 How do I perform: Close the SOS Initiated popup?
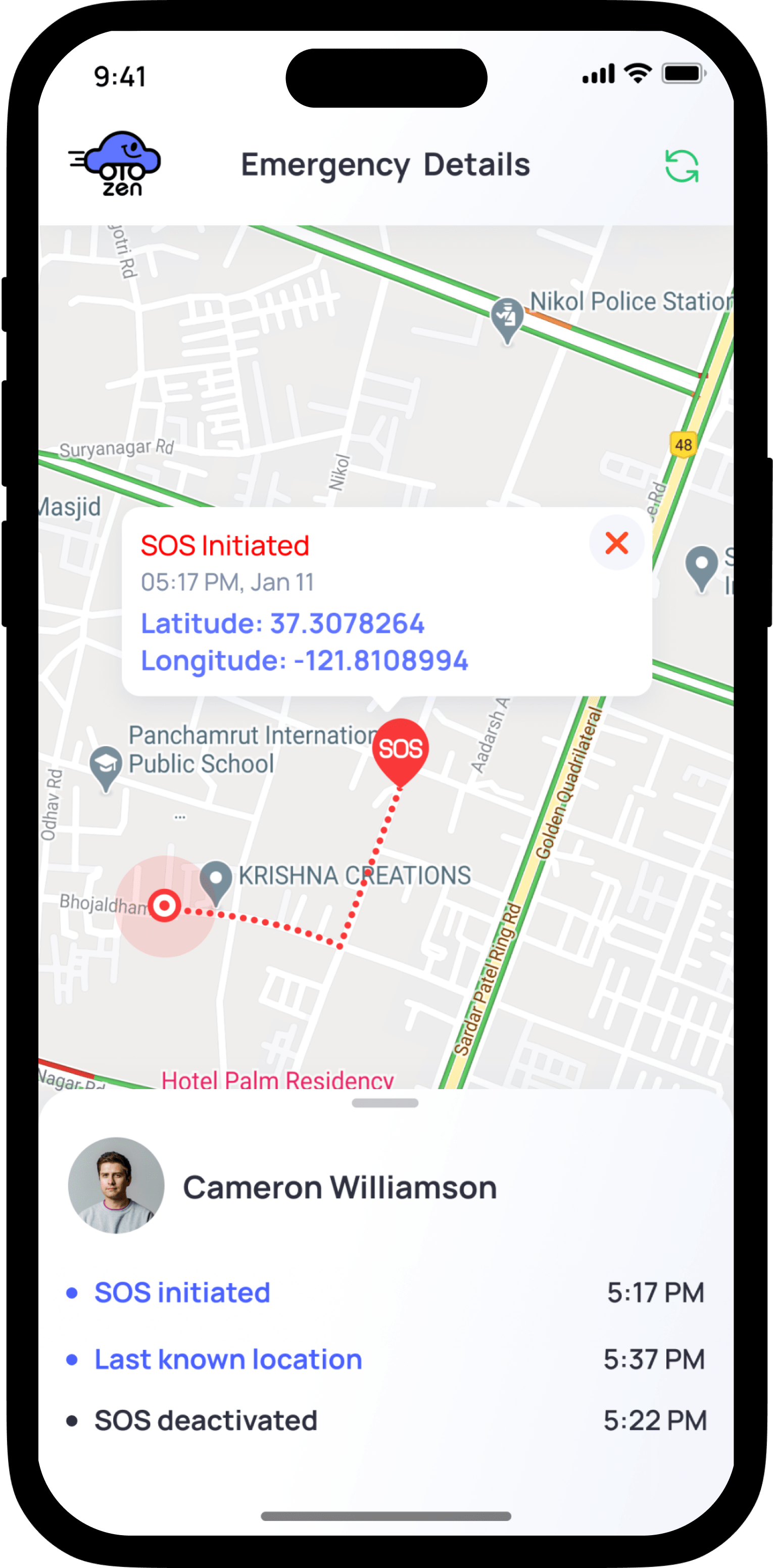coord(616,543)
